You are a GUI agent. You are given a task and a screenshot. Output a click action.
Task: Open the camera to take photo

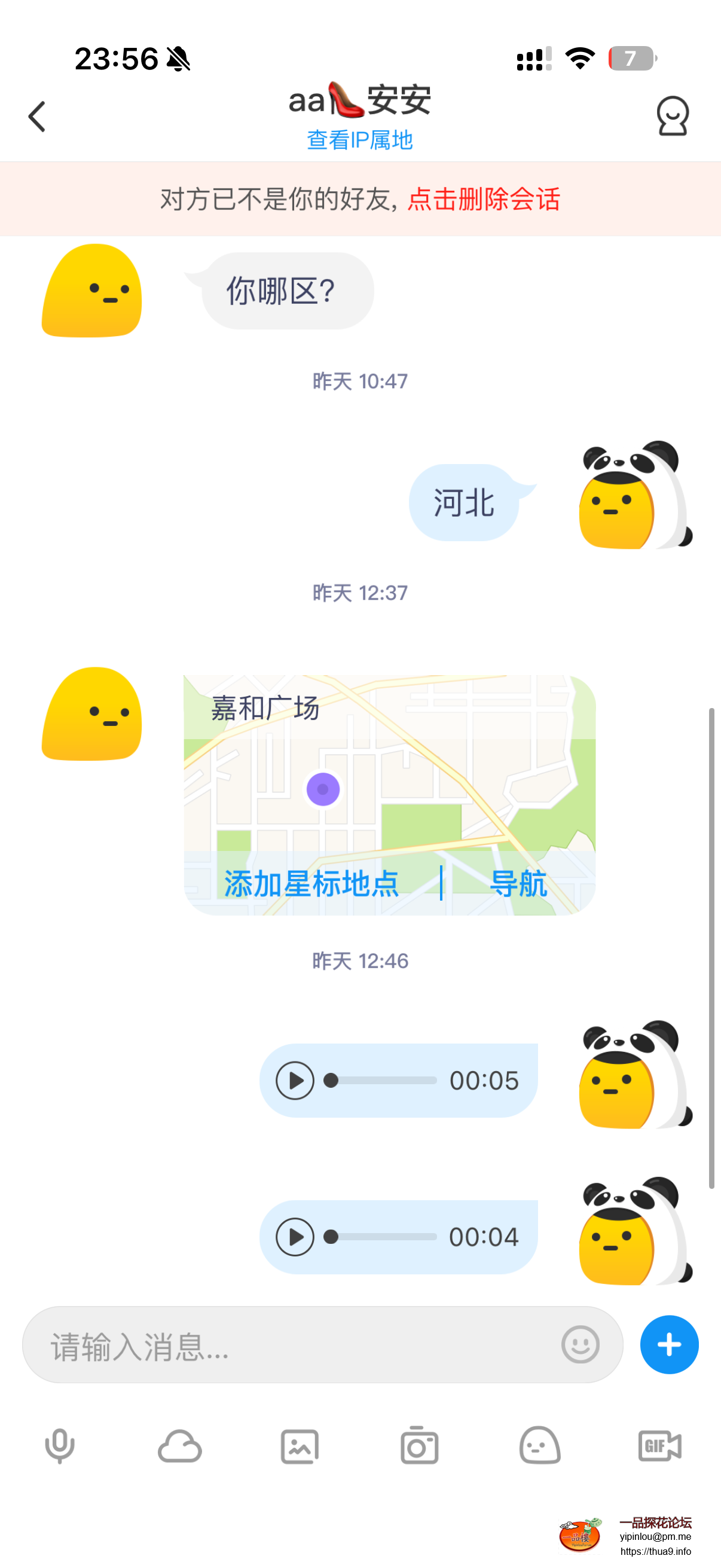coord(419,1445)
